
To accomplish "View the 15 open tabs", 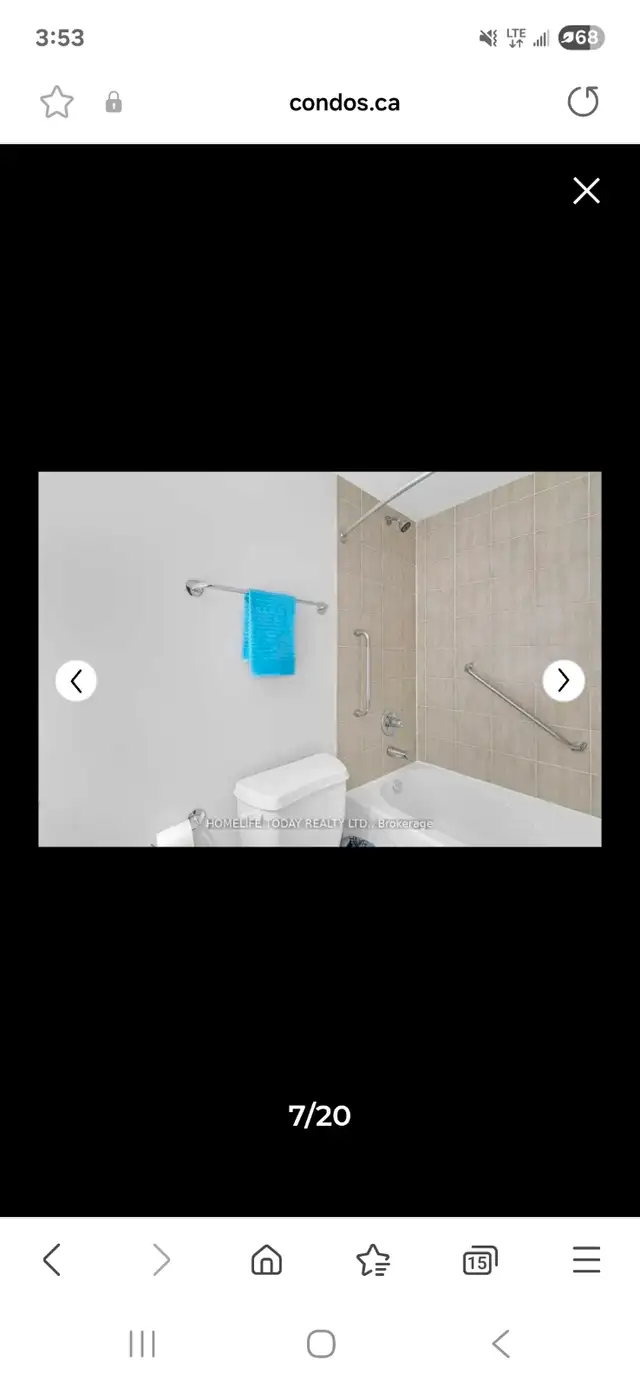I will coord(480,1260).
